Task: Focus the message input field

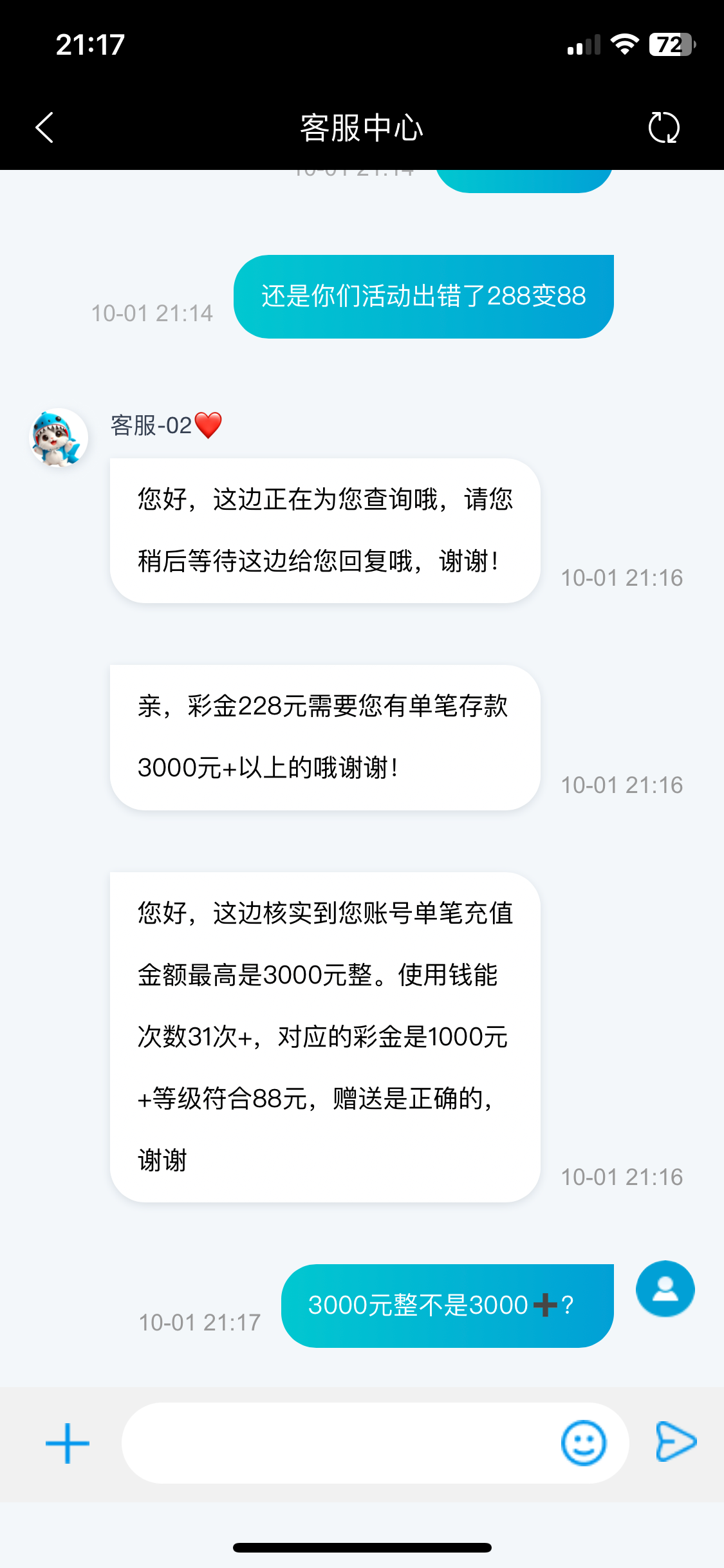Action: coord(338,1443)
